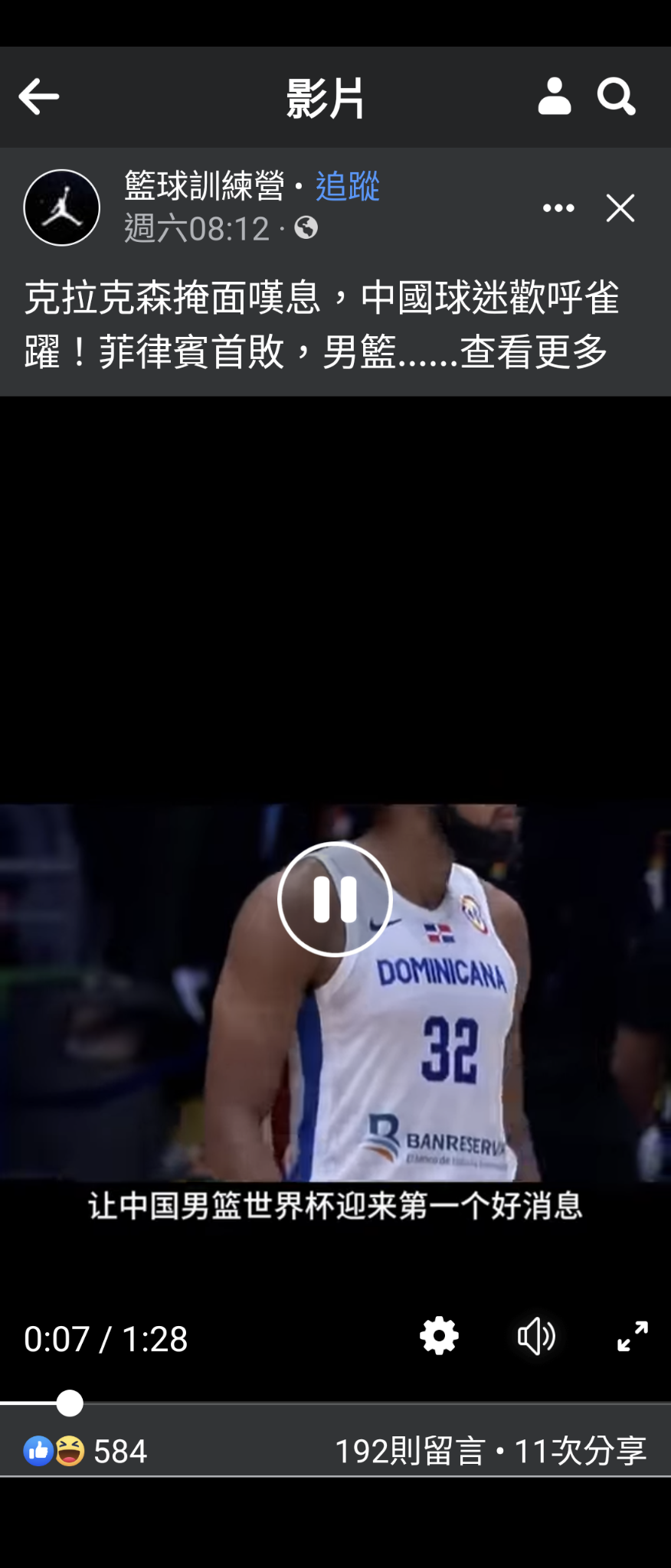Open the post's three-dot options menu
This screenshot has height=1568, width=671.
click(558, 208)
